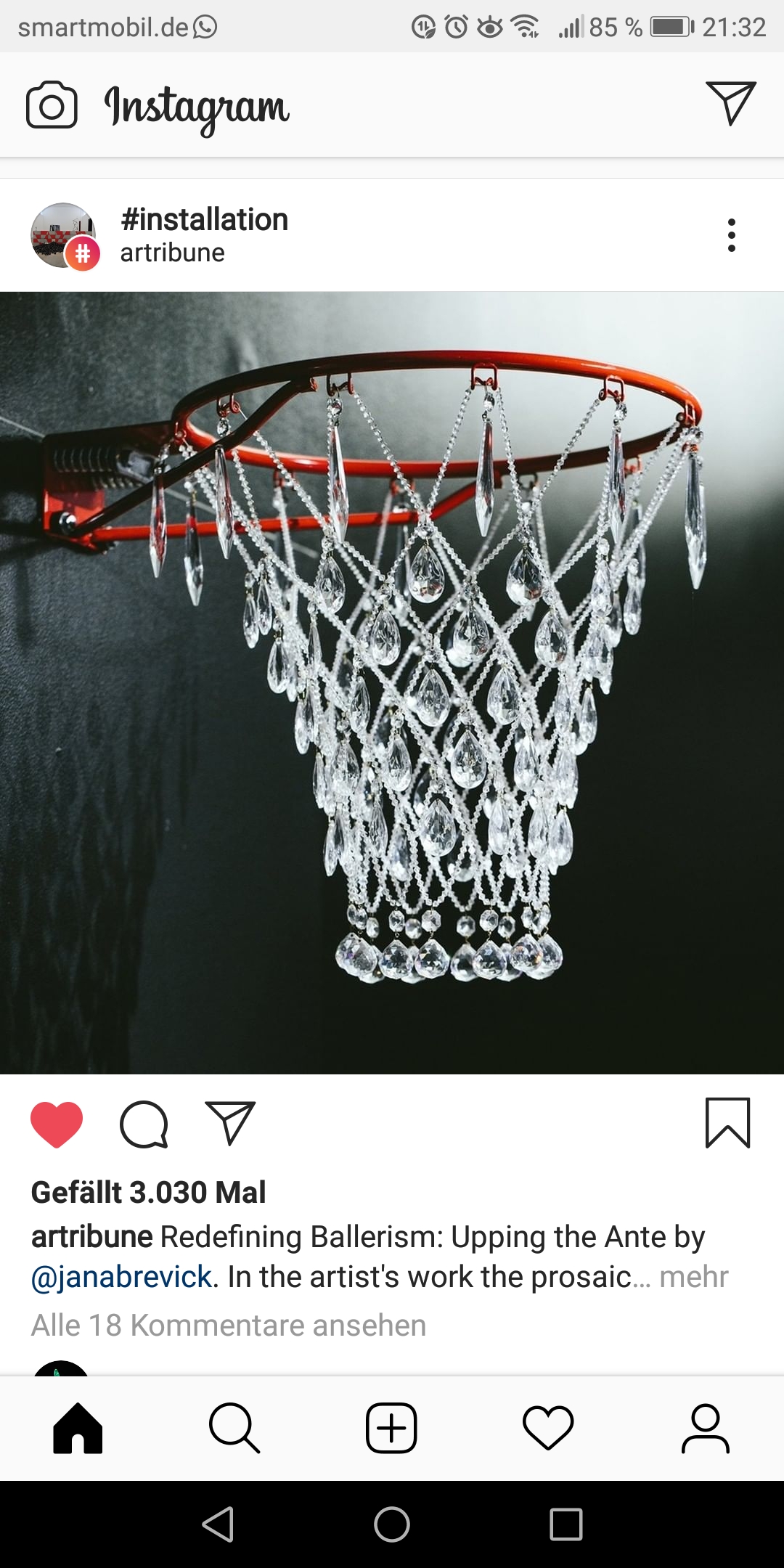Open the Instagram camera
Screen dimensions: 784x1568
[x=52, y=105]
